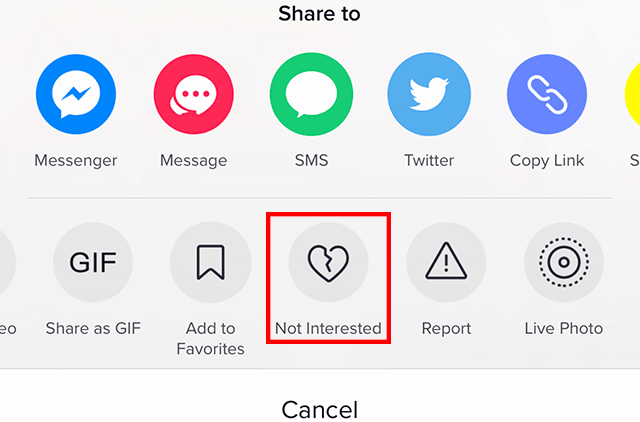Save as Live Photo

pos(563,263)
